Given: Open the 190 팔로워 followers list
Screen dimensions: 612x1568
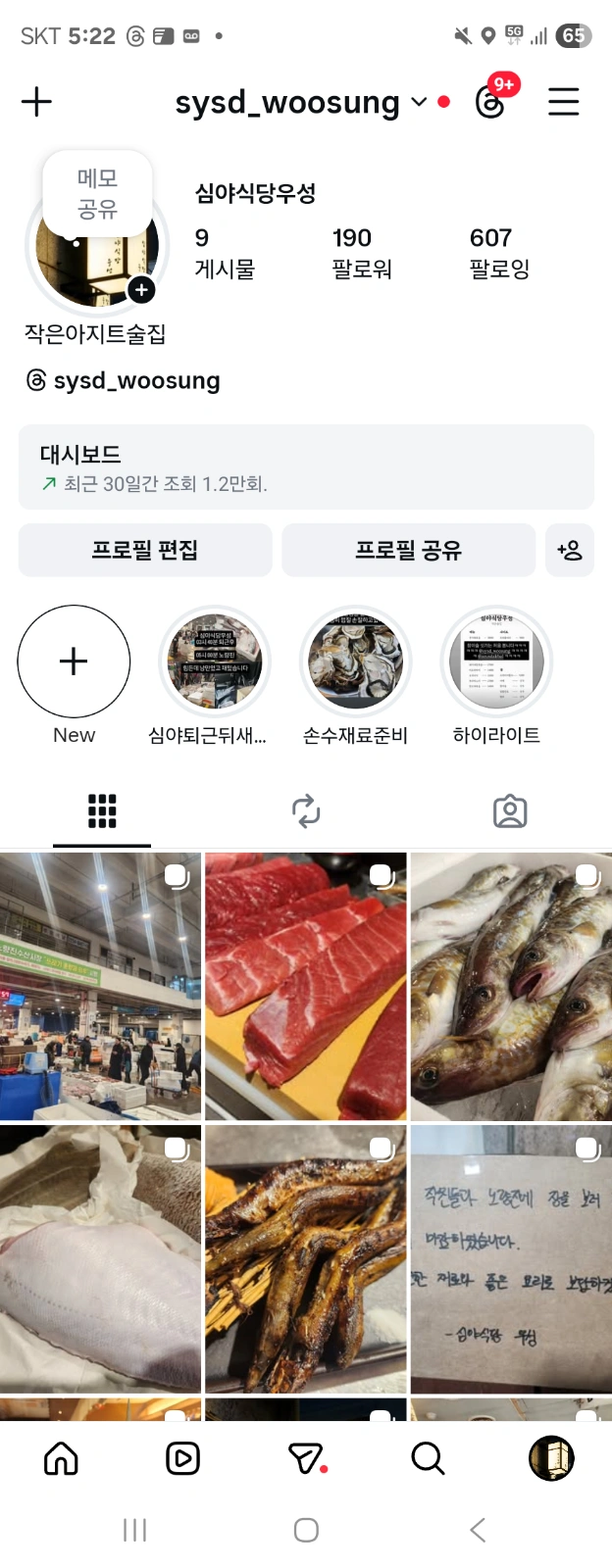Looking at the screenshot, I should point(362,253).
